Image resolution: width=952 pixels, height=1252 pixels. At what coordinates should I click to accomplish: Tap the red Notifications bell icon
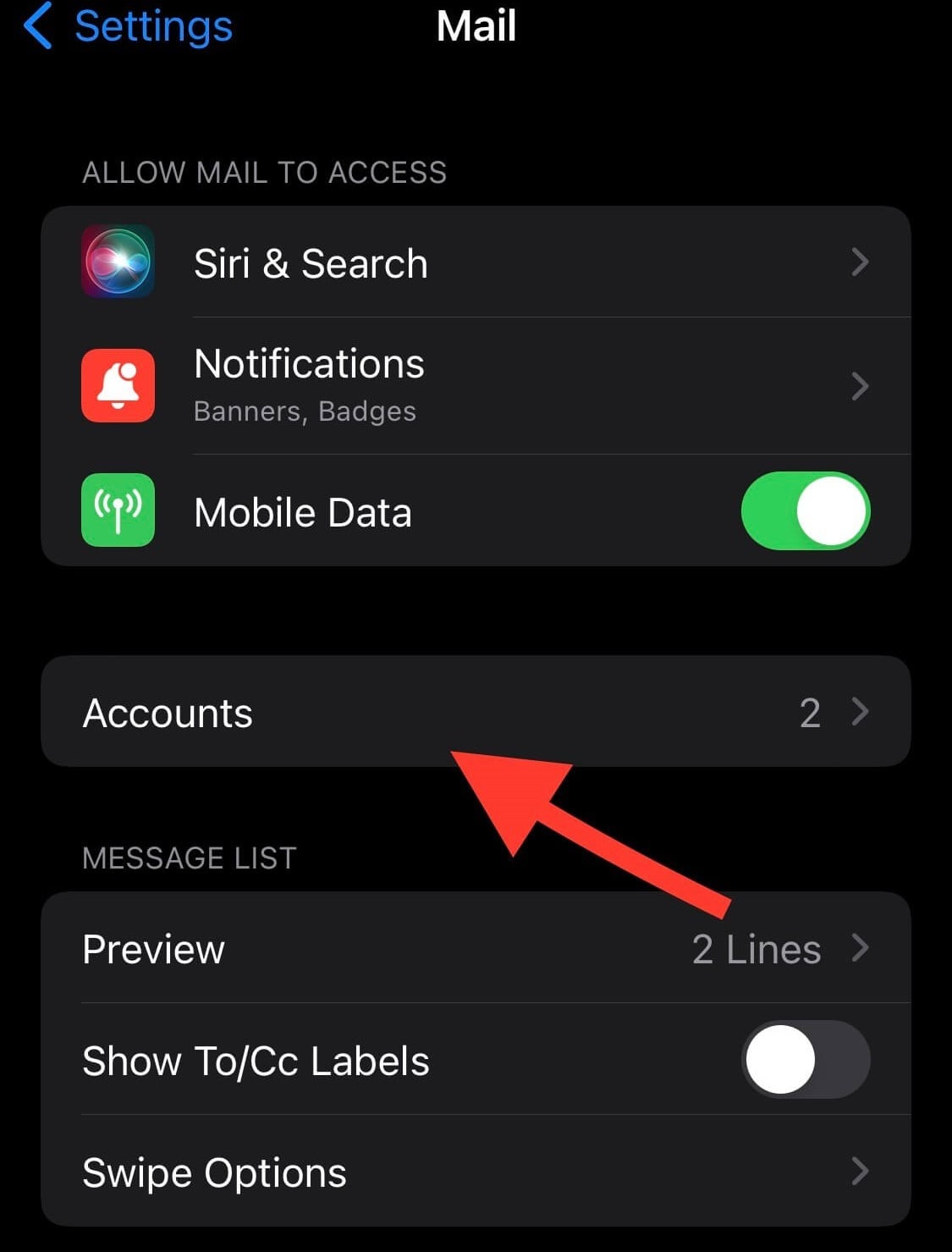pyautogui.click(x=118, y=384)
